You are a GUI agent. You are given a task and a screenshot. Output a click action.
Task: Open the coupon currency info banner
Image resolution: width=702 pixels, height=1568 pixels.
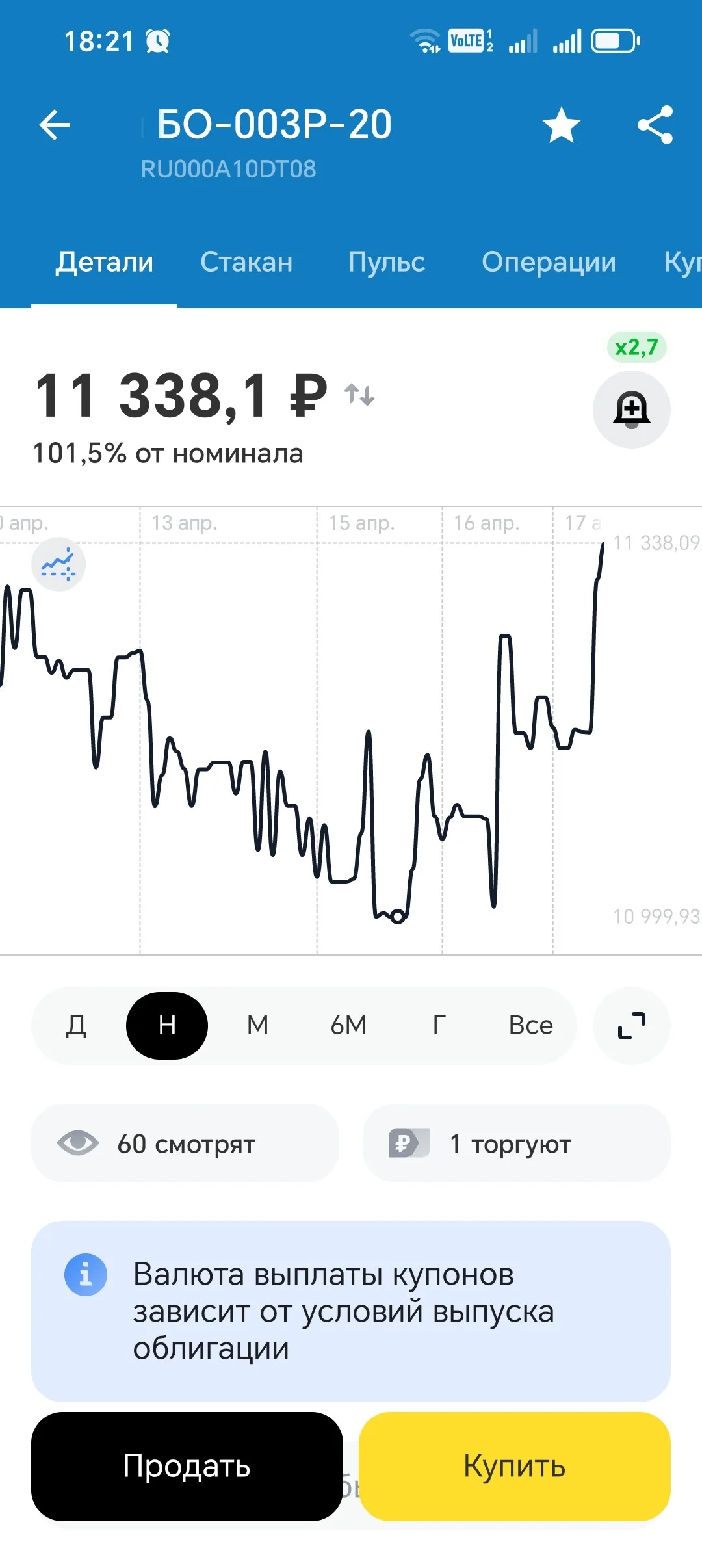(351, 1311)
